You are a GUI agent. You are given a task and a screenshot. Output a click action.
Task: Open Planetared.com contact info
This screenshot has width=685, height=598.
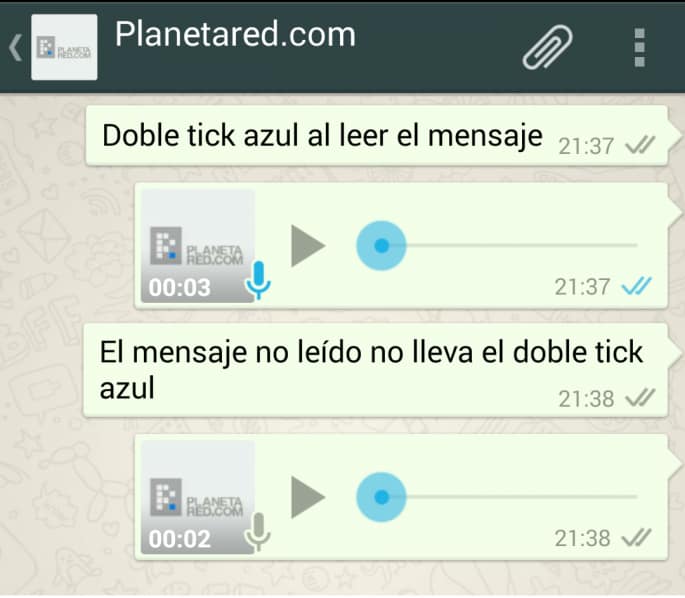pos(235,35)
